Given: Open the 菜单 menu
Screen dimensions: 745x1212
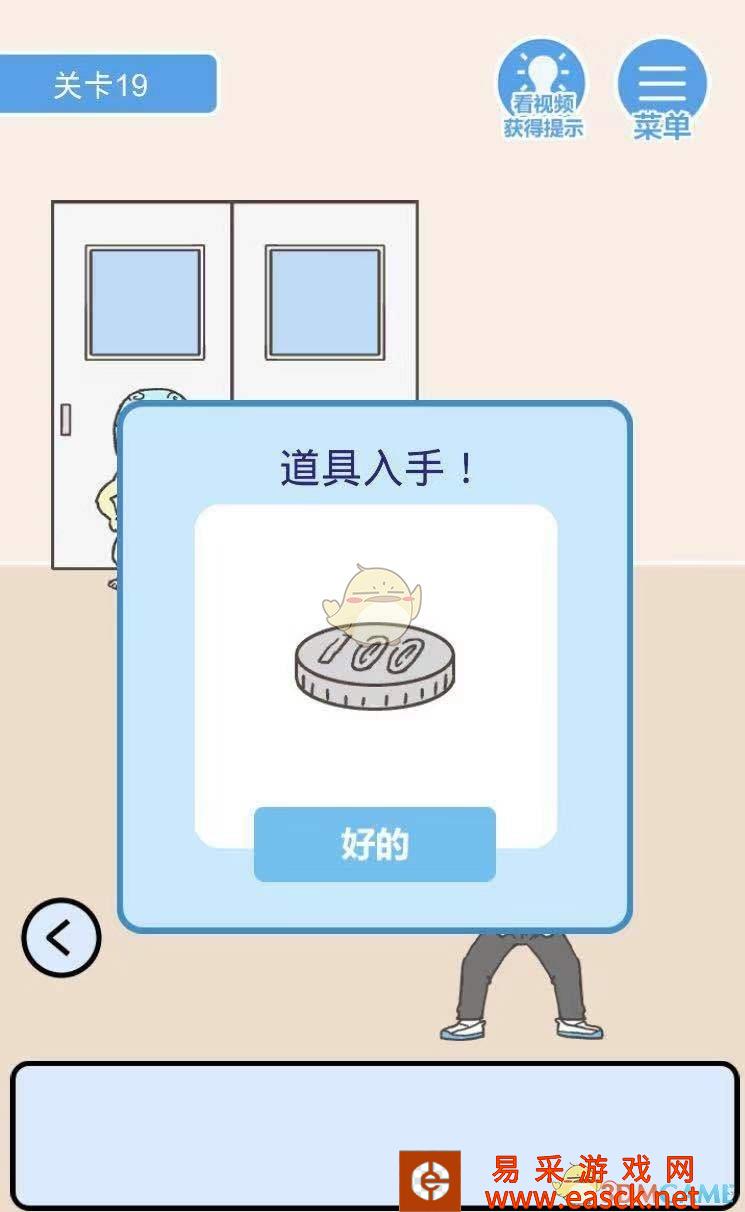Looking at the screenshot, I should click(x=661, y=90).
